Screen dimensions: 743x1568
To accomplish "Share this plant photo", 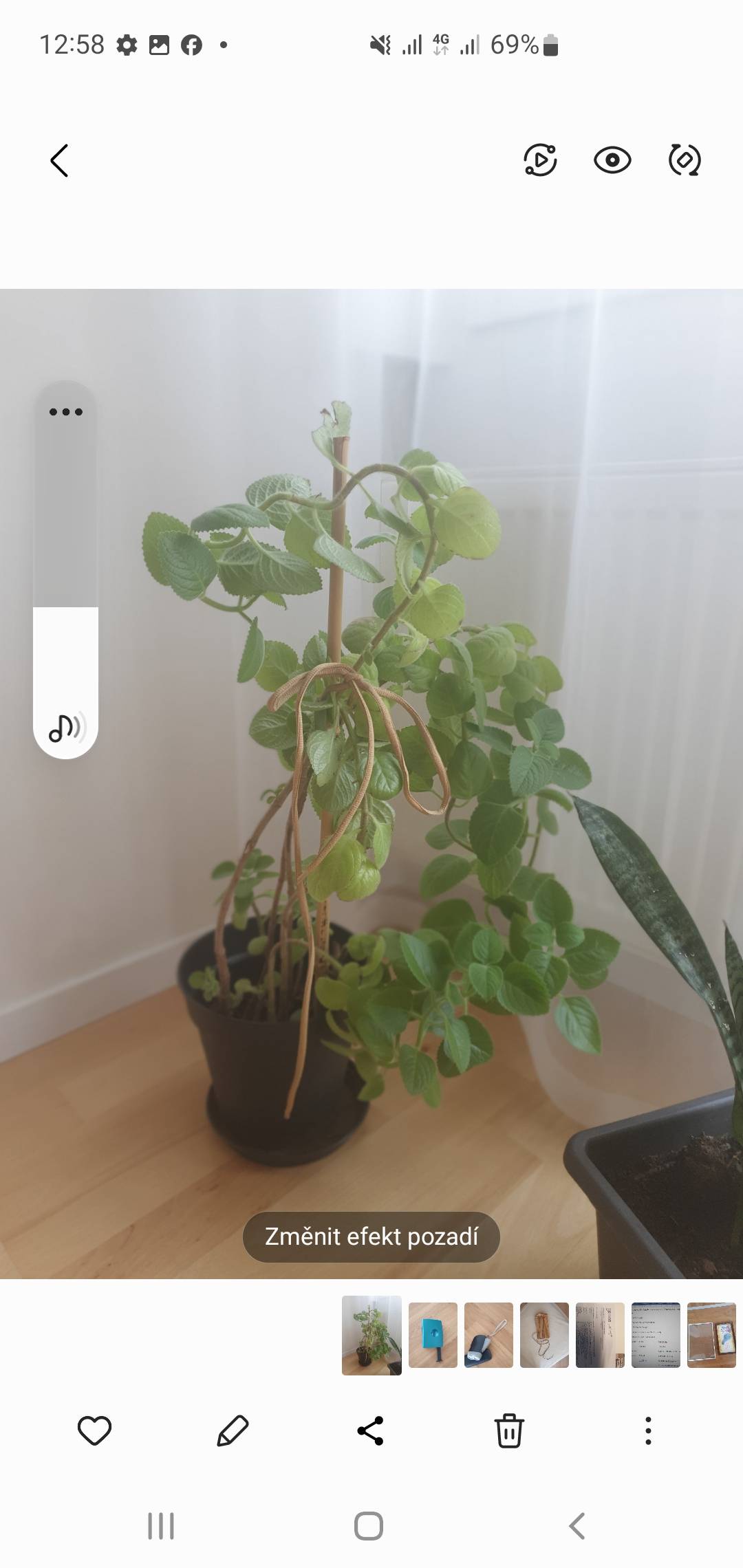I will click(371, 1431).
